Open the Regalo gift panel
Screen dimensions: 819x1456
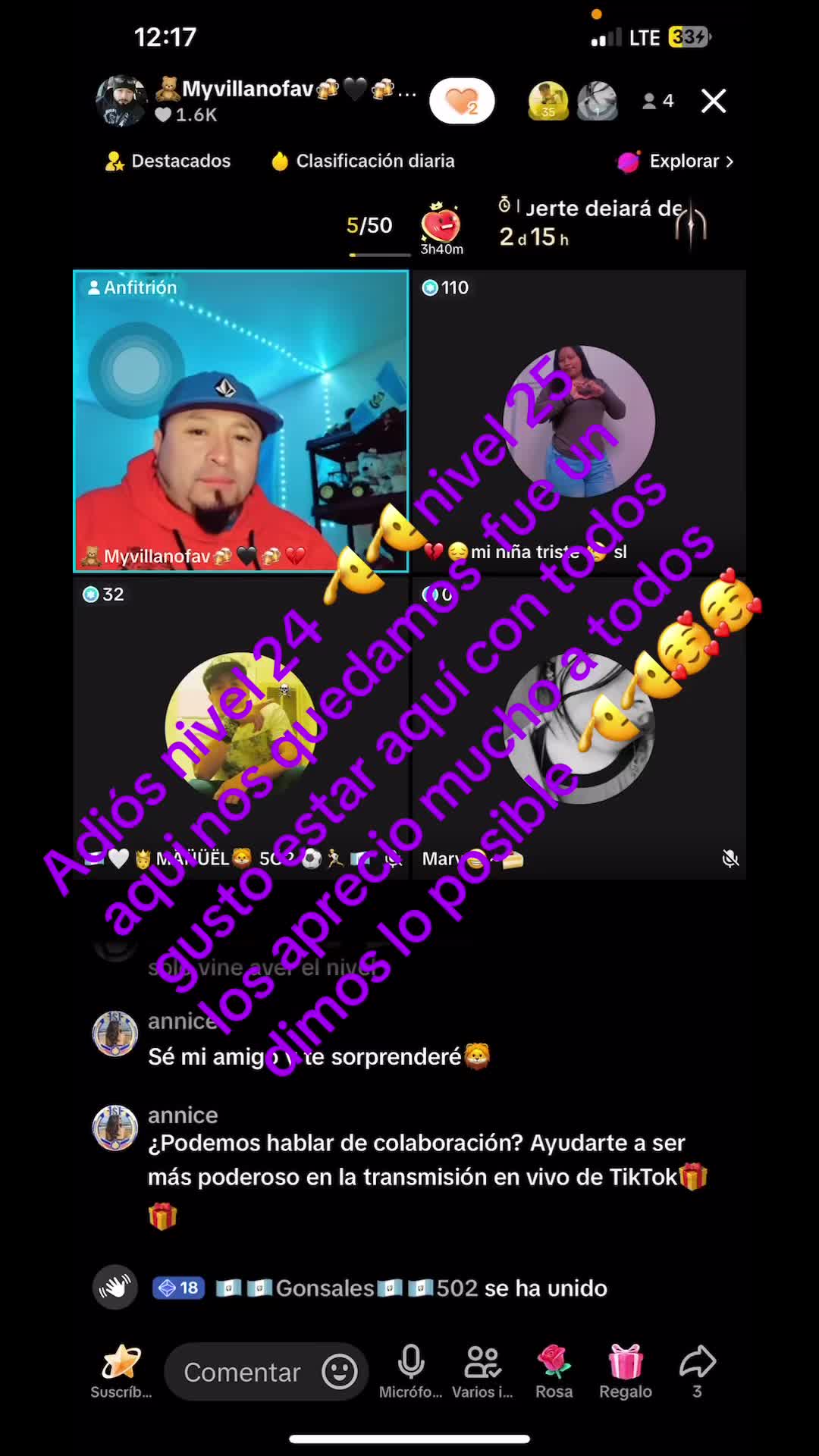click(626, 1370)
